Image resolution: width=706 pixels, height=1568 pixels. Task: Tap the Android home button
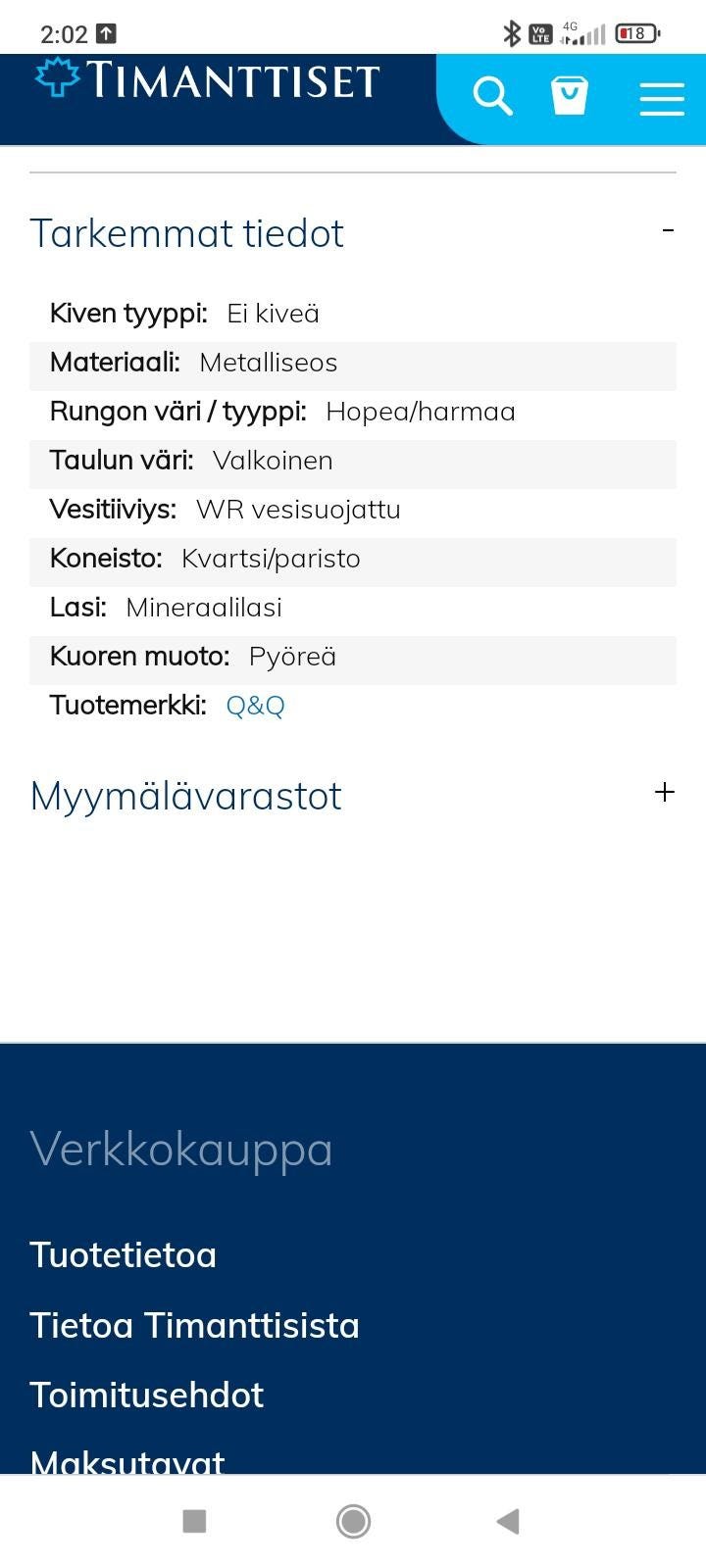point(352,1521)
